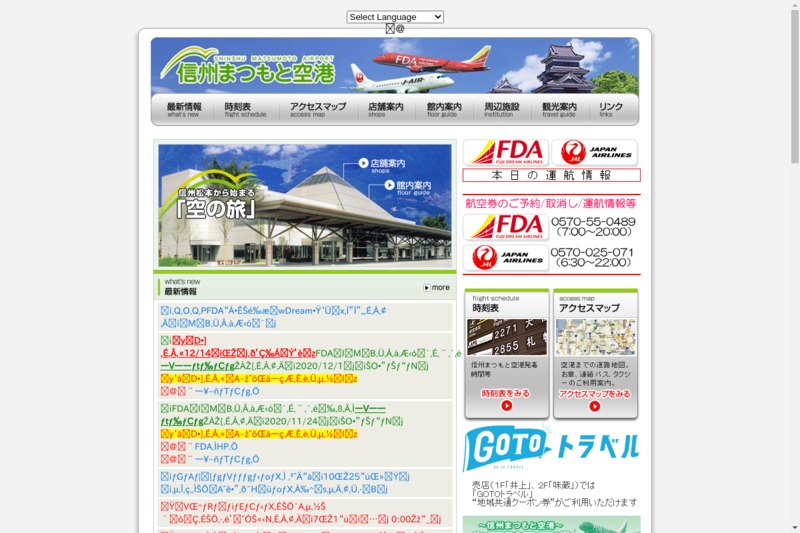Viewport: 800px width, 533px height.
Task: Show more 最新情報 news items
Action: 436,287
